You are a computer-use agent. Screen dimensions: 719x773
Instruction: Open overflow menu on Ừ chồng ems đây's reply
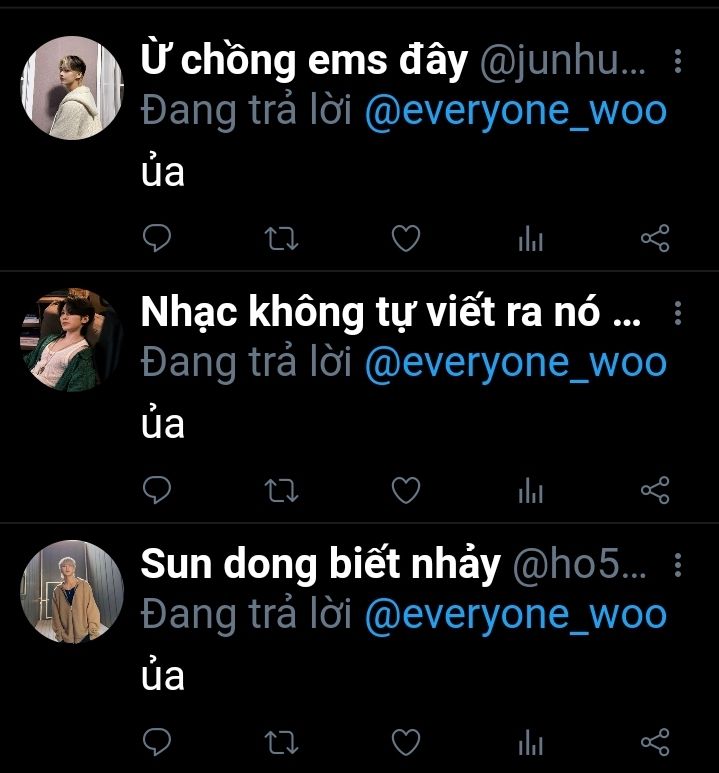pyautogui.click(x=678, y=61)
